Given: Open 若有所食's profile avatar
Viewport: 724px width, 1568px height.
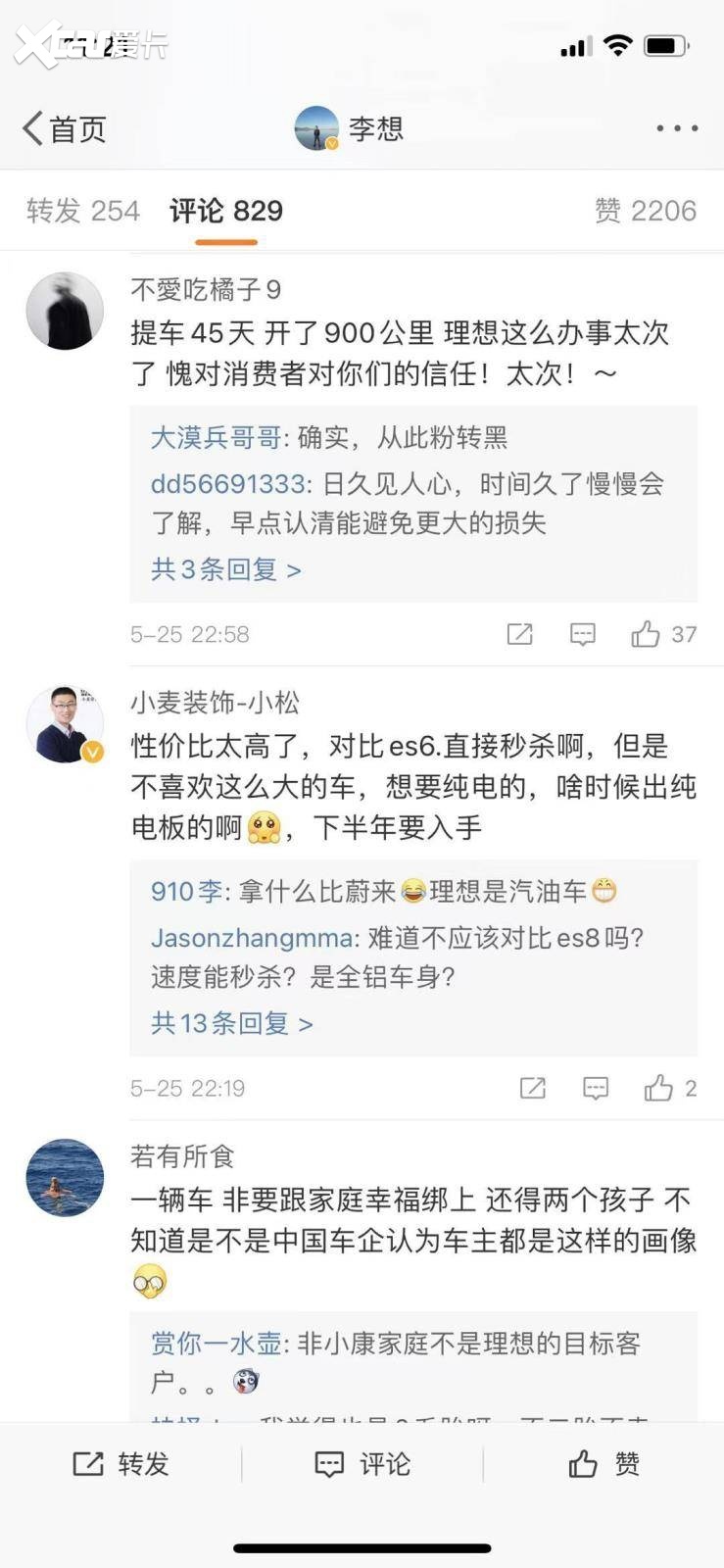Looking at the screenshot, I should [65, 1178].
